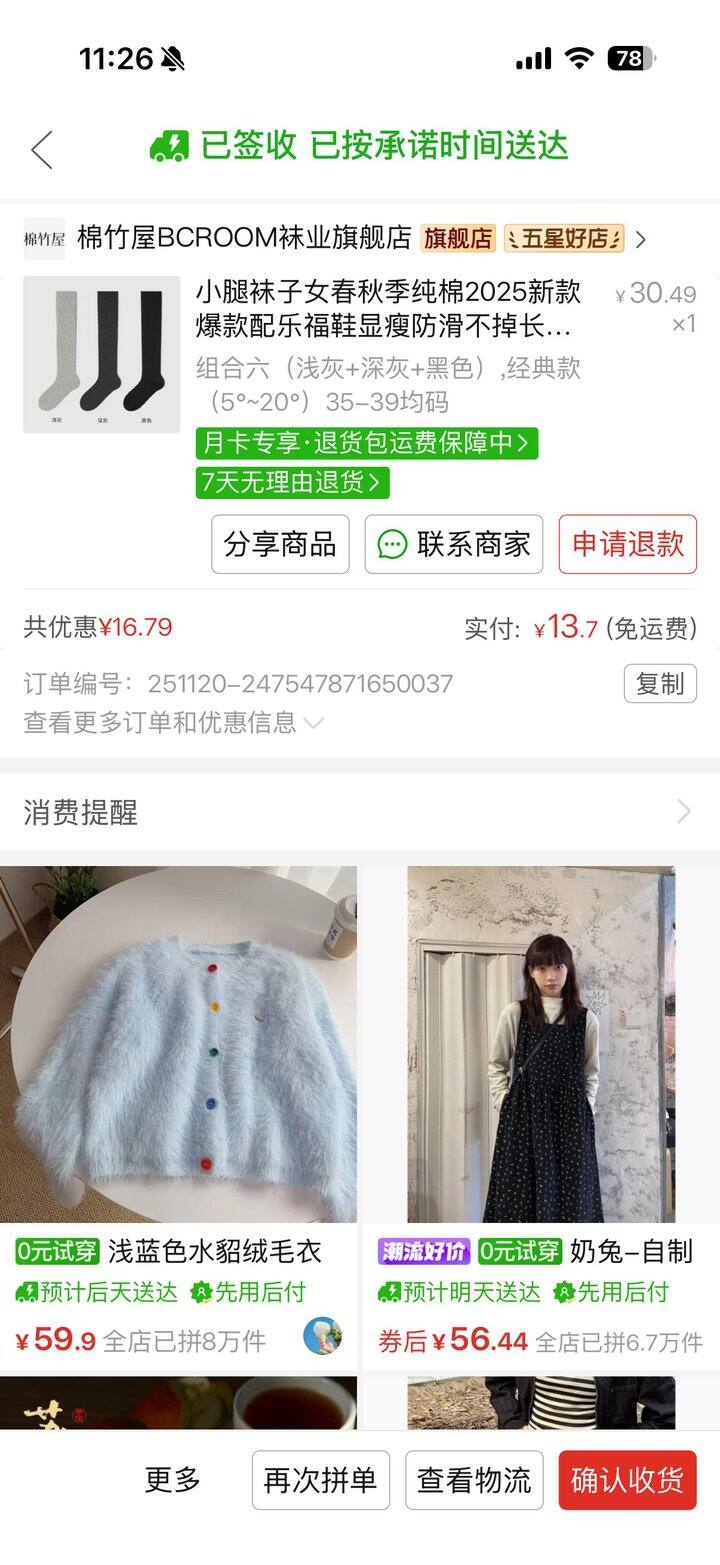
Task: Open the 消费提醒 row
Action: (360, 812)
